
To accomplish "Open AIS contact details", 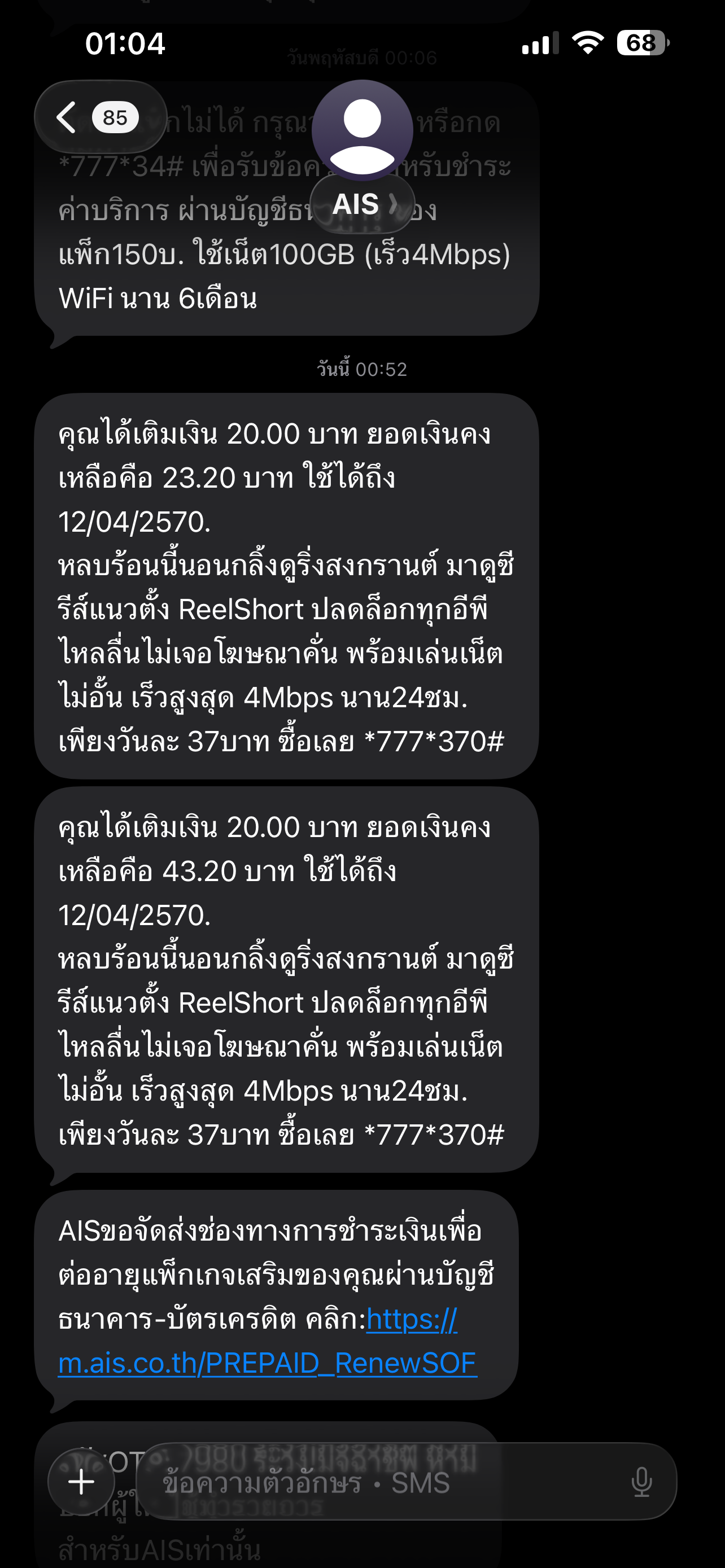I will click(x=362, y=157).
